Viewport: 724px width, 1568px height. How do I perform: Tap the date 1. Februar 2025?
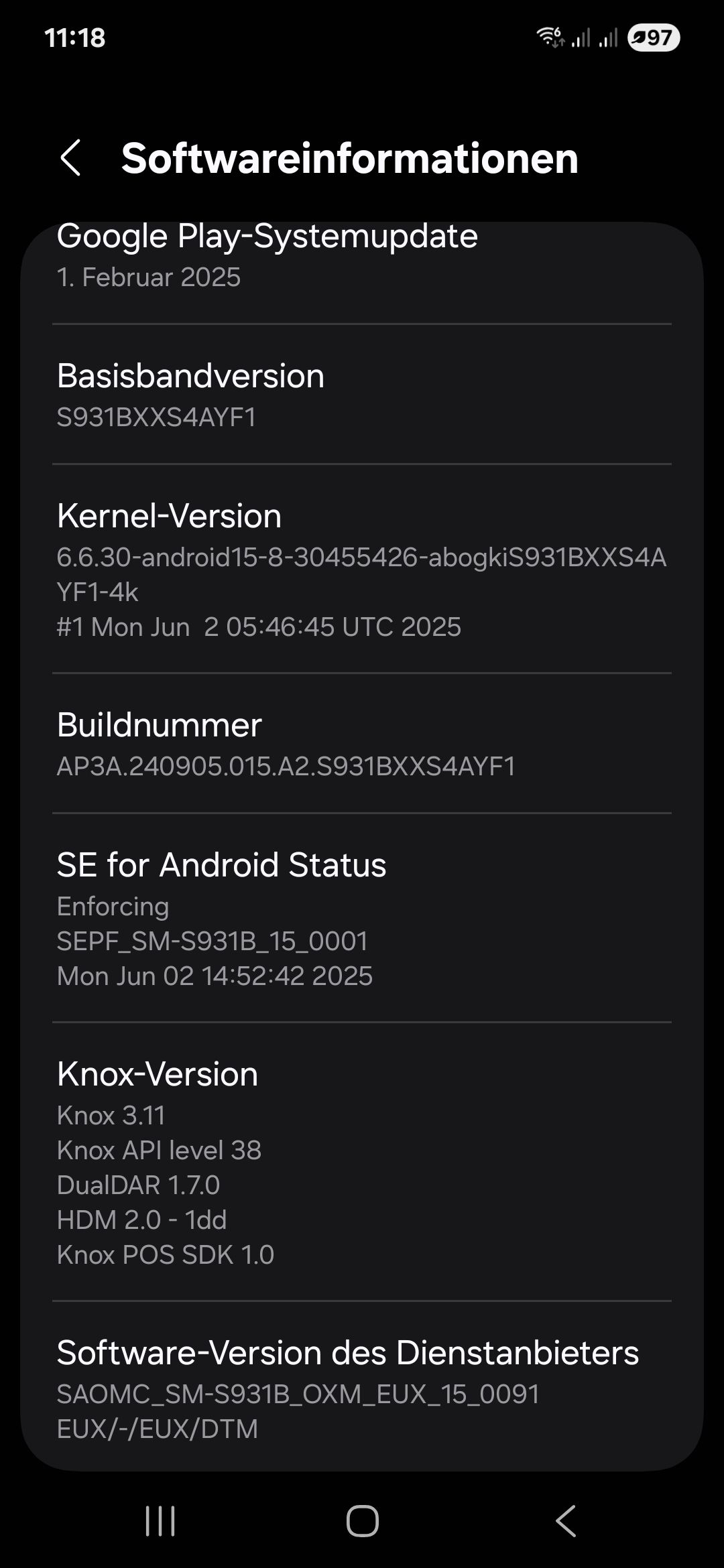148,277
